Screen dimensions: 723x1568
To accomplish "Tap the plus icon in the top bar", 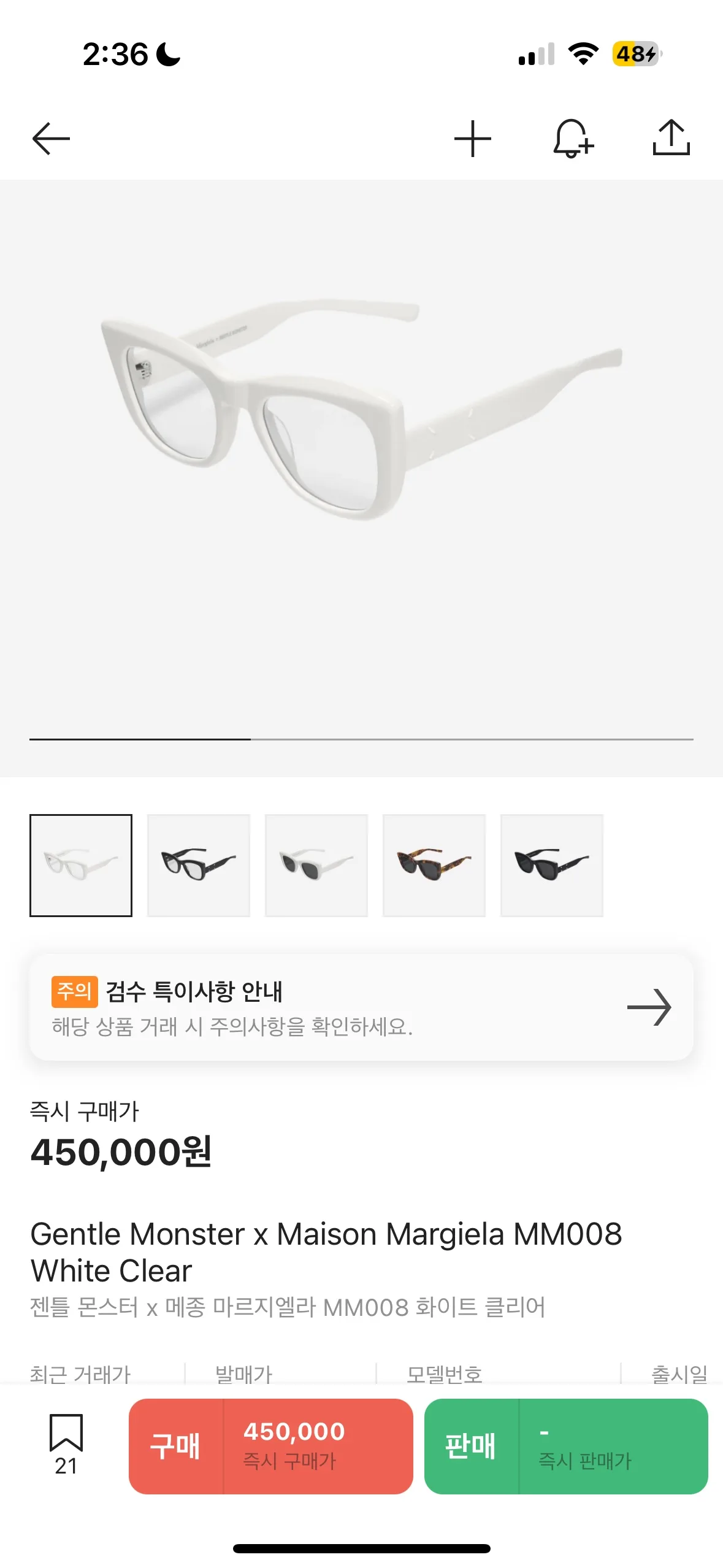I will [x=472, y=139].
